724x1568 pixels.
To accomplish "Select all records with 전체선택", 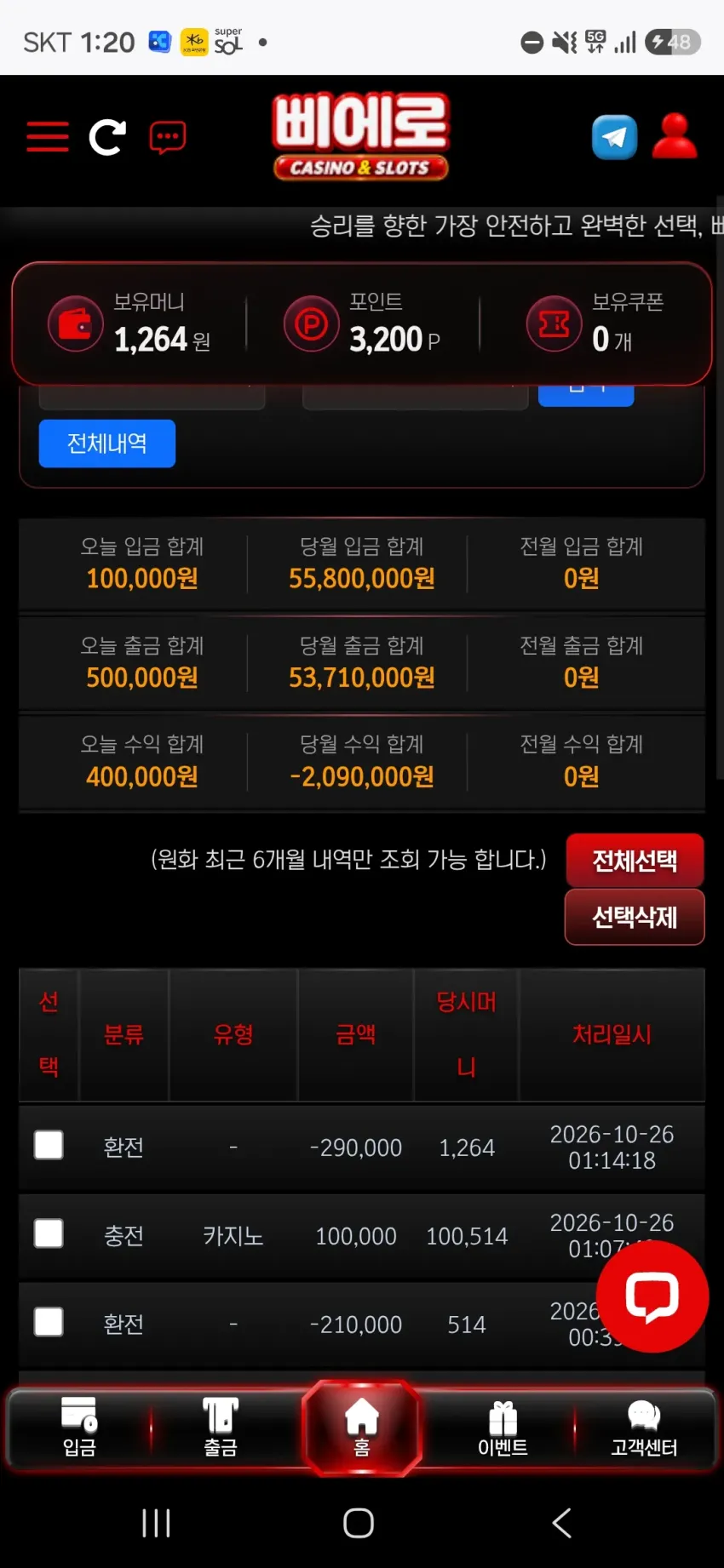I will click(635, 861).
